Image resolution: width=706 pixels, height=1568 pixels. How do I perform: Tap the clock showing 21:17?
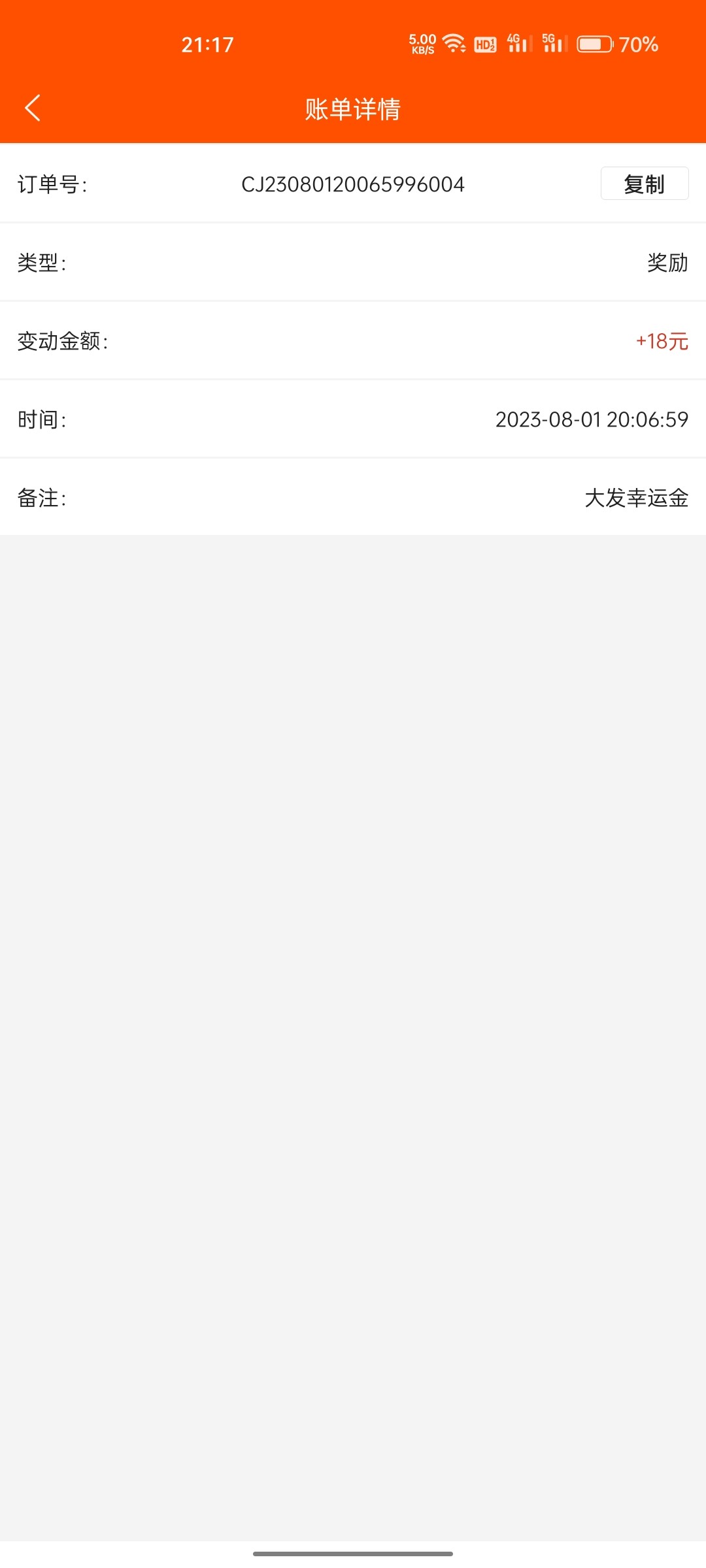(x=207, y=44)
